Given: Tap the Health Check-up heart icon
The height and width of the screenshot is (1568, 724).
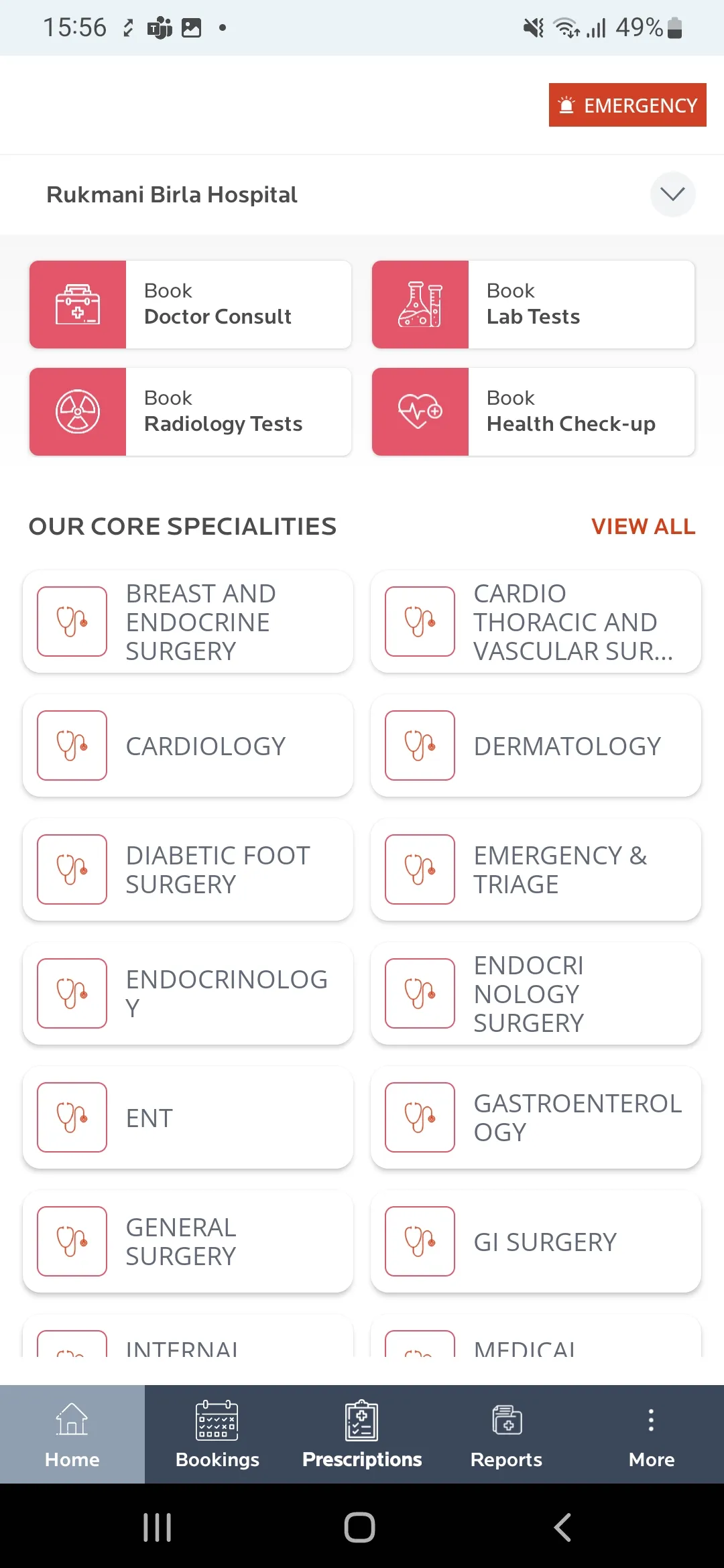Looking at the screenshot, I should point(420,411).
